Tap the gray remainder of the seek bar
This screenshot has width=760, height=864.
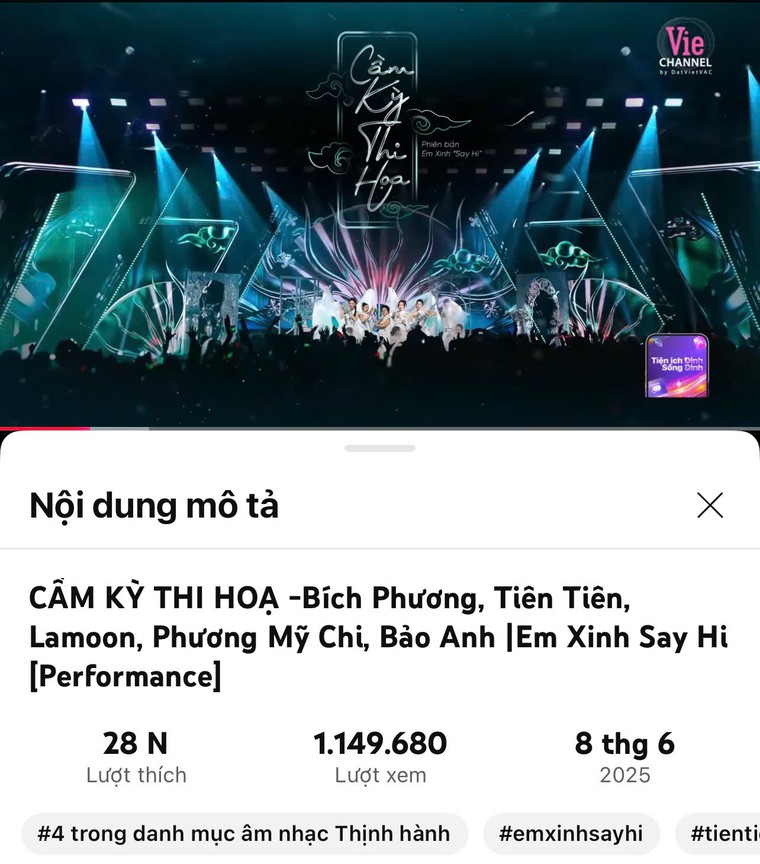[450, 427]
